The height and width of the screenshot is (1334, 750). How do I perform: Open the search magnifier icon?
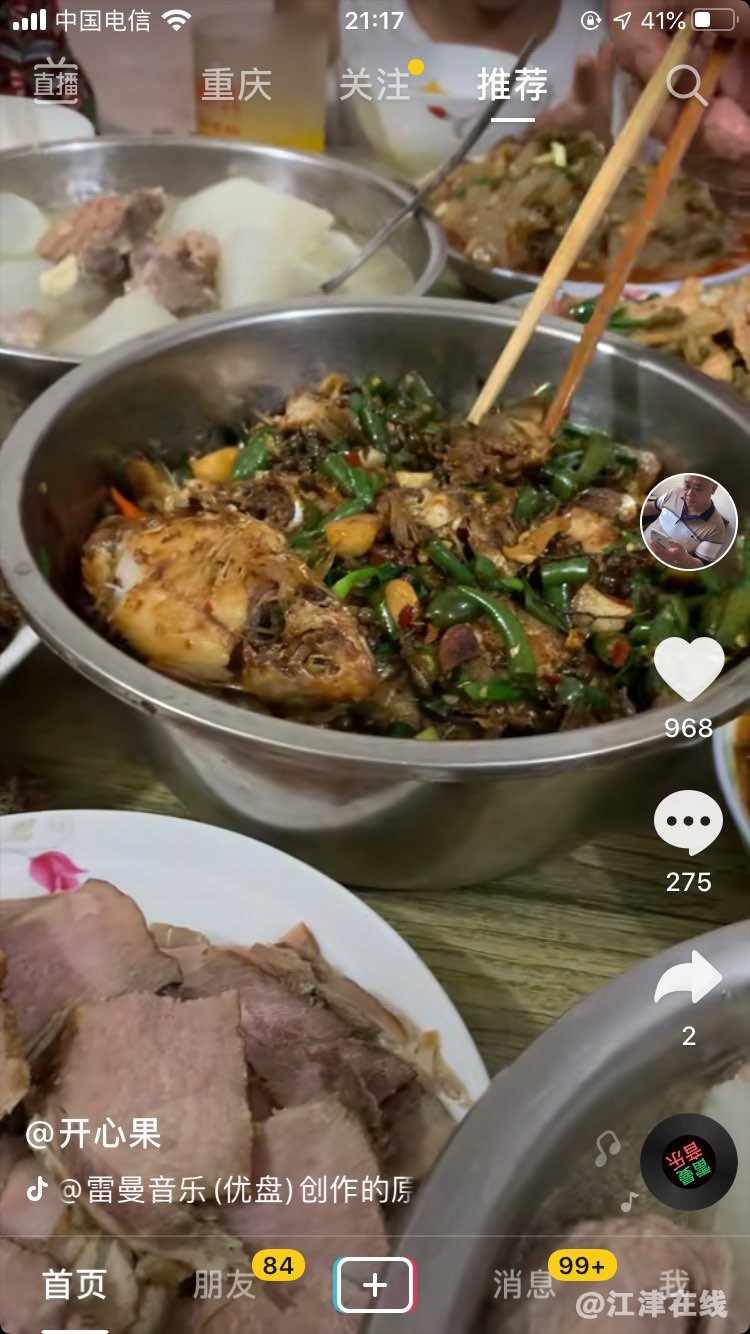coord(686,85)
